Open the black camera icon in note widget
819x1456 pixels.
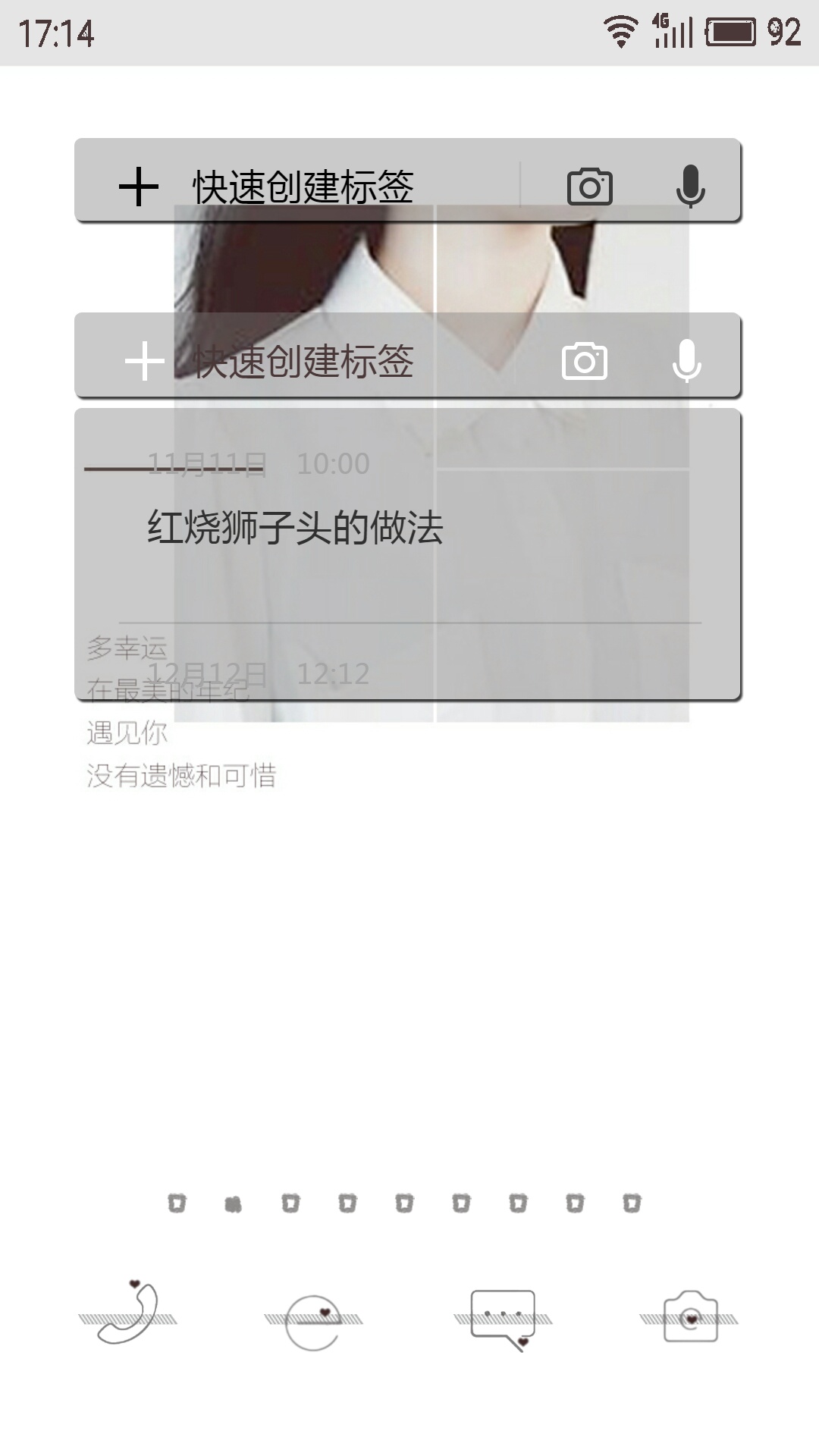(x=589, y=187)
